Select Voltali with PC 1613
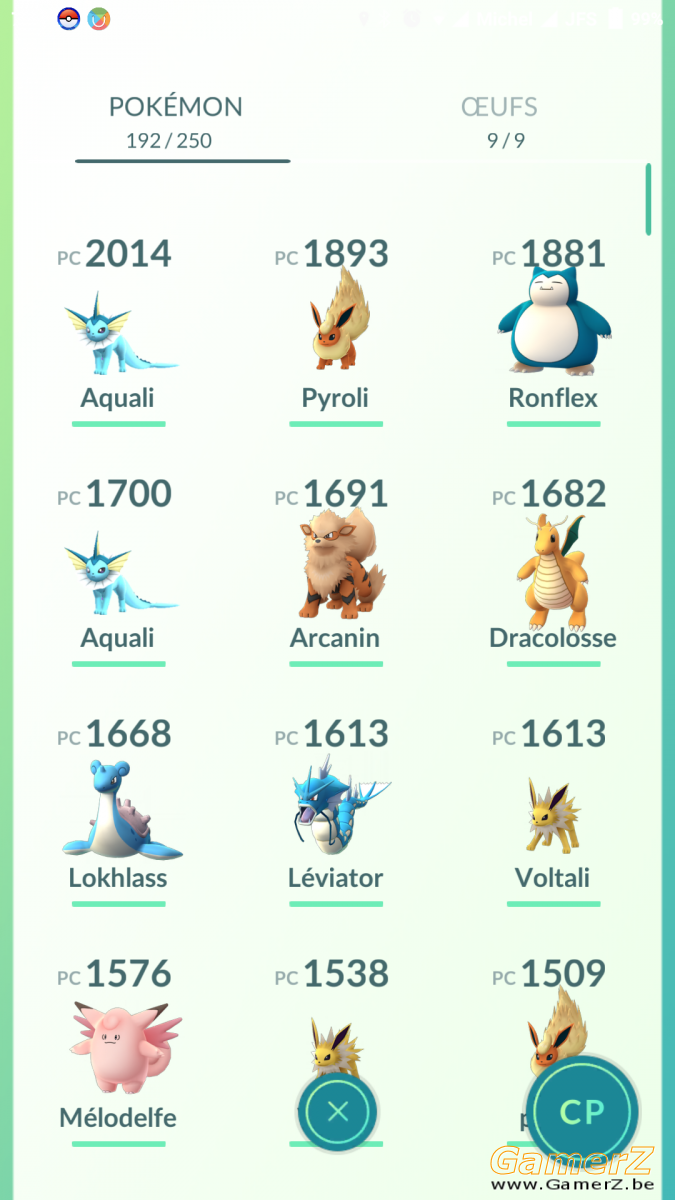This screenshot has height=1200, width=675. pos(553,812)
